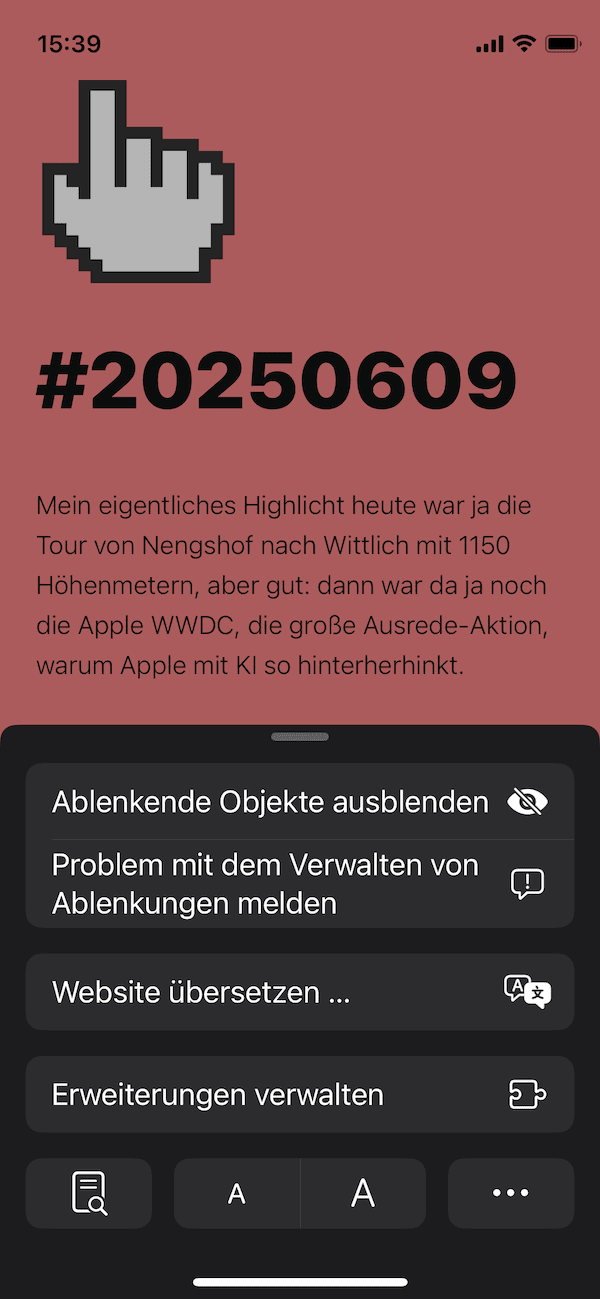The image size is (600, 1299).
Task: Choose Website übersetzen option
Action: click(299, 992)
